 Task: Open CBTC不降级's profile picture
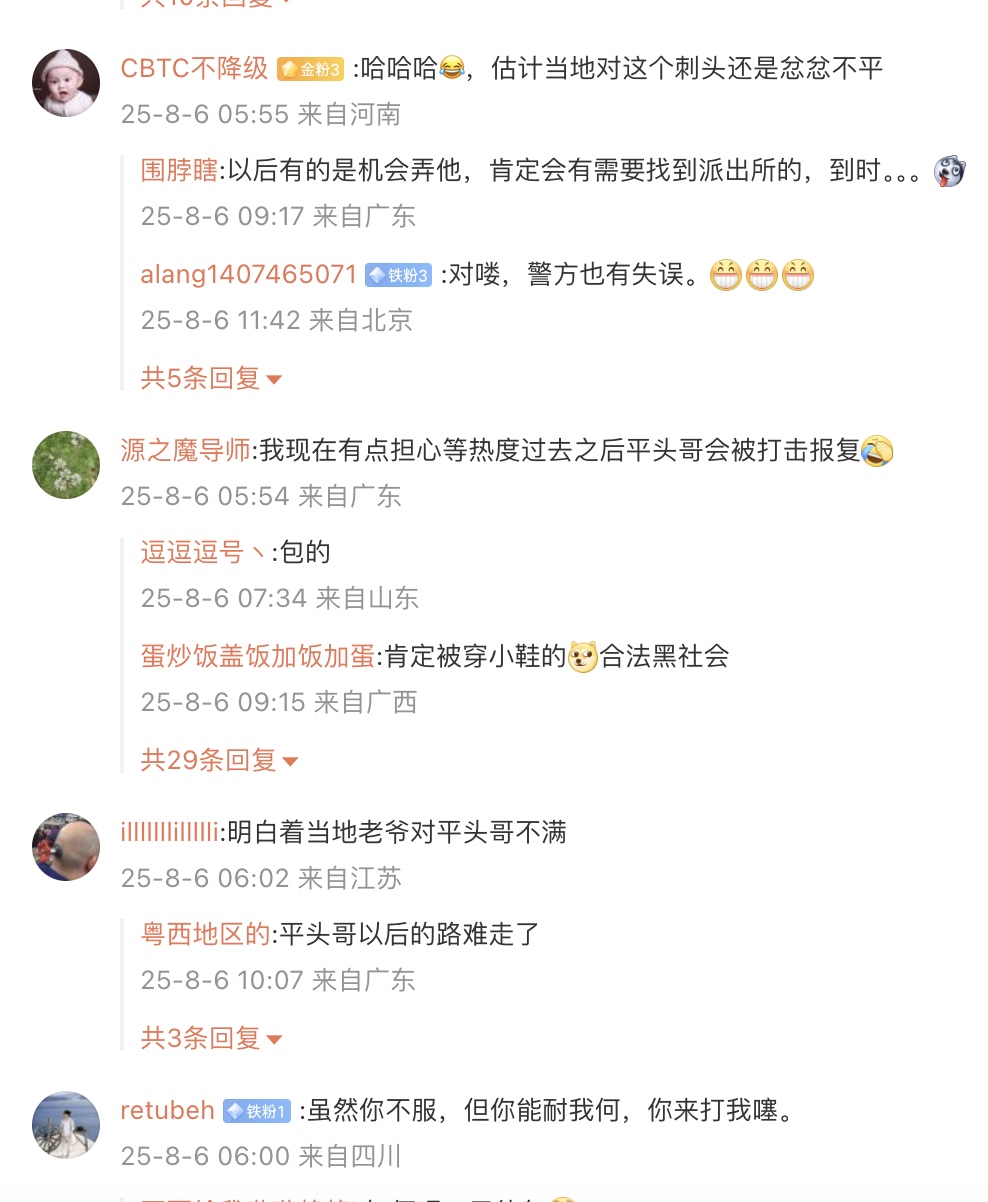coord(66,83)
